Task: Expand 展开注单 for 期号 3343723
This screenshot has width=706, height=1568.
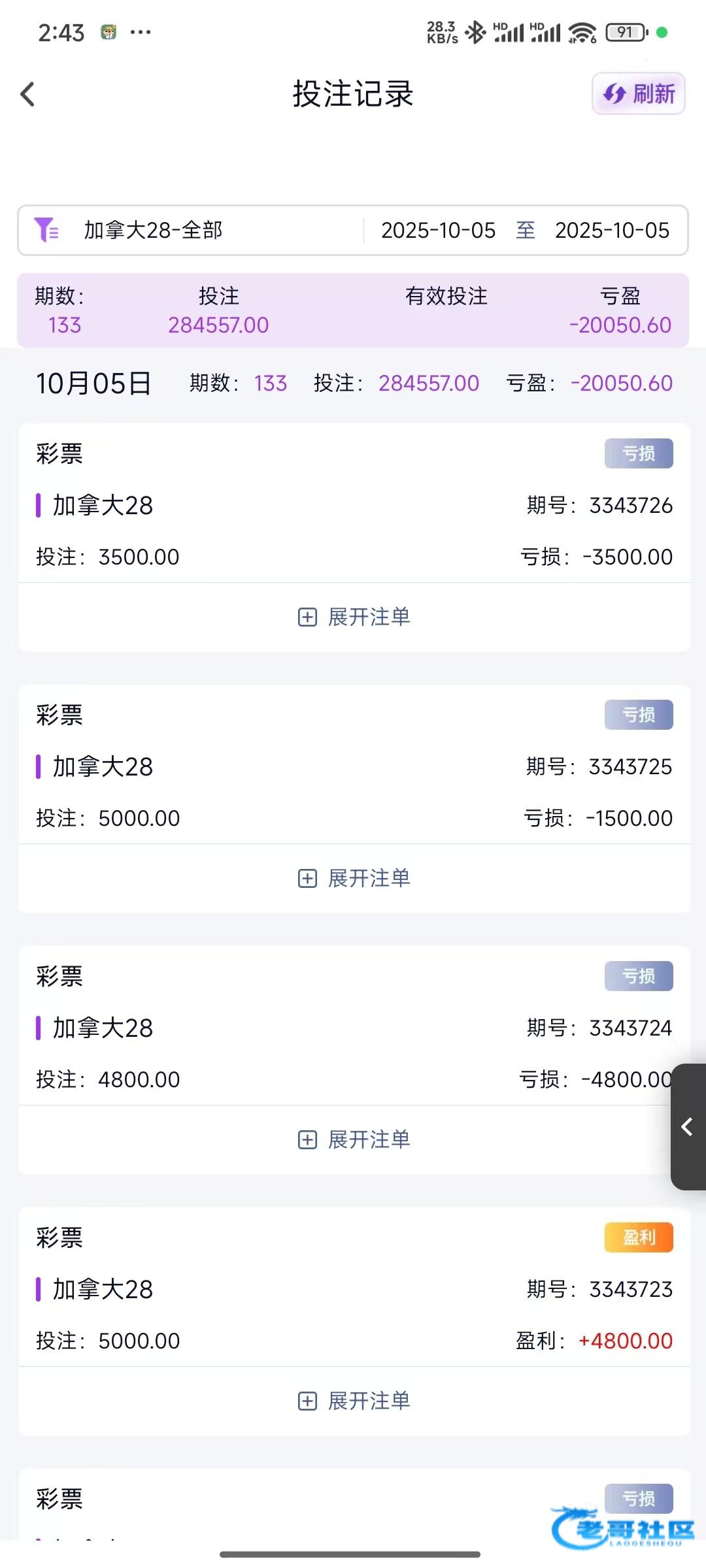Action: (354, 1401)
